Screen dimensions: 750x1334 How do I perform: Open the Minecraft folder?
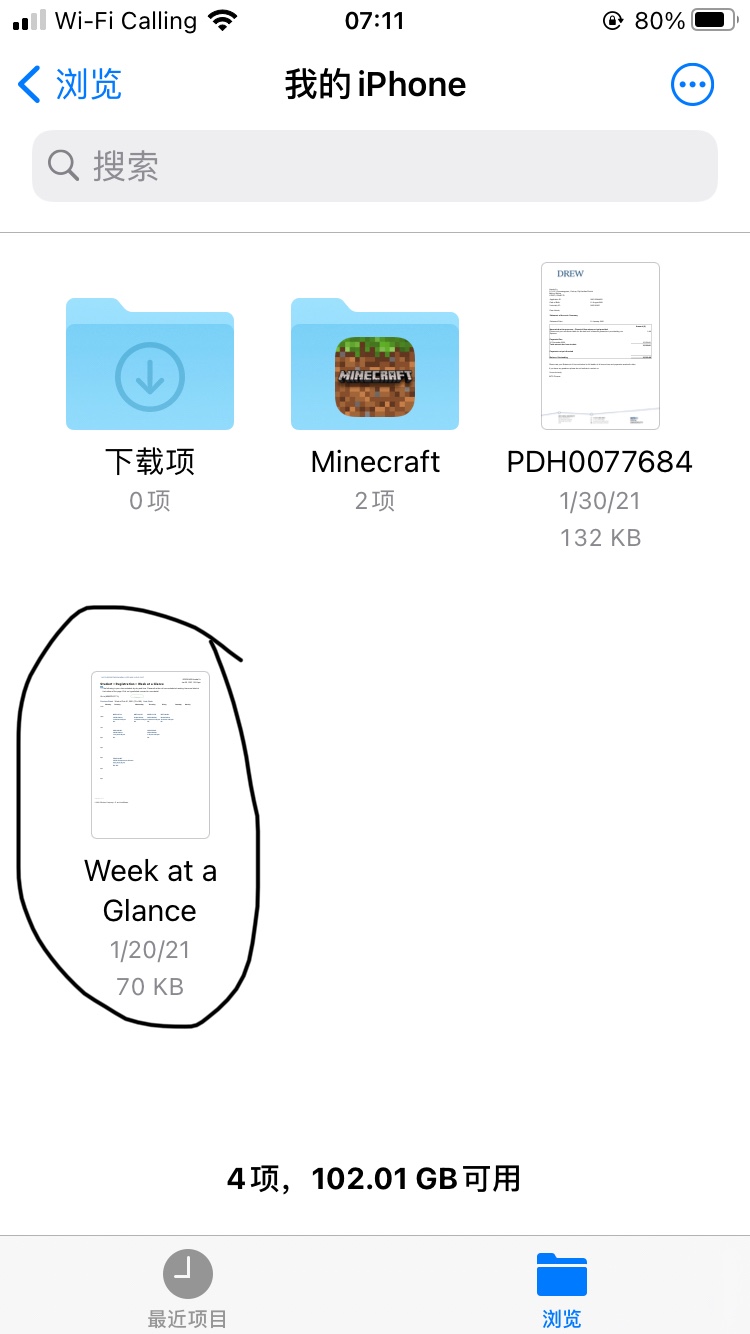[x=375, y=365]
